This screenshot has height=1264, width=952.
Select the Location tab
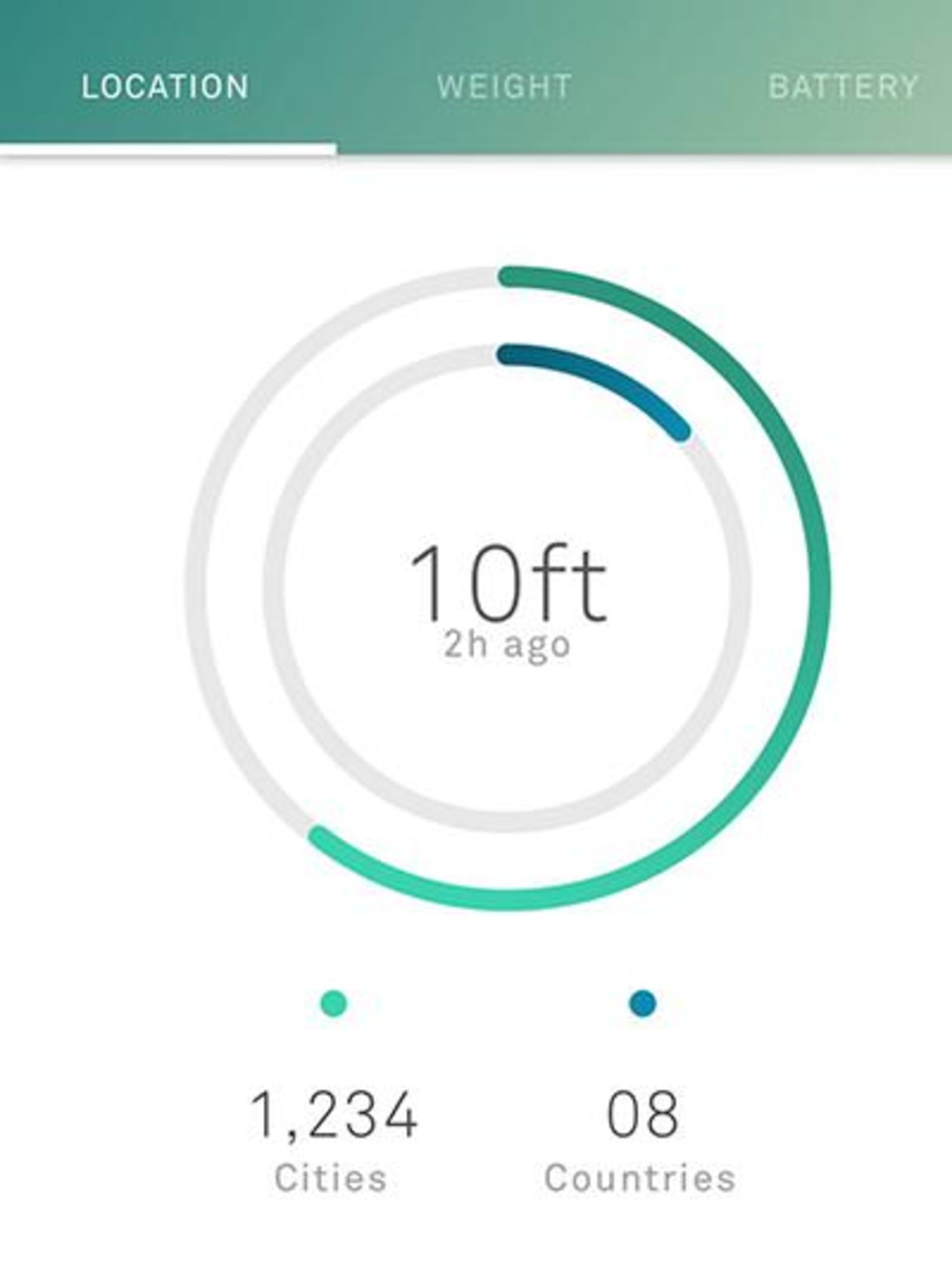165,87
